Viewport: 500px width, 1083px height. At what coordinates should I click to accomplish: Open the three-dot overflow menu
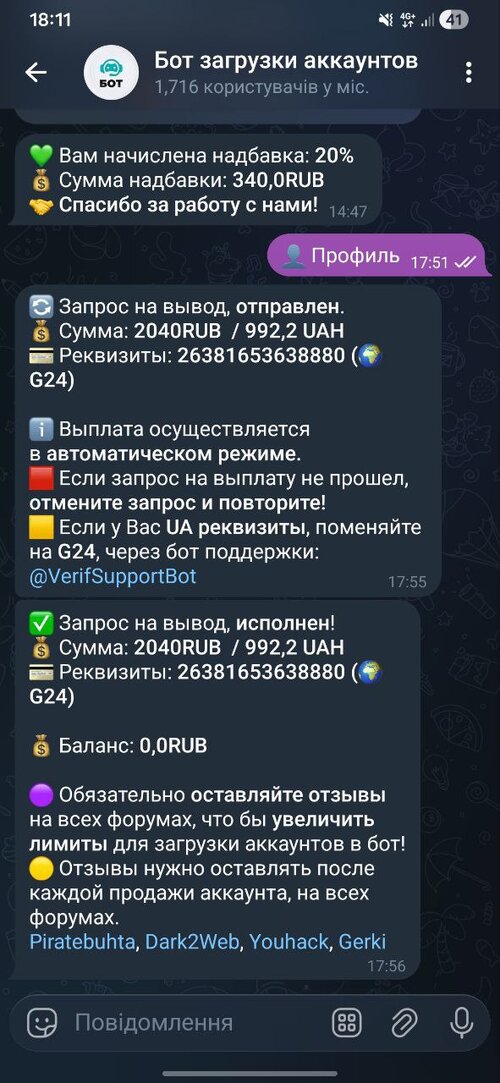point(469,73)
